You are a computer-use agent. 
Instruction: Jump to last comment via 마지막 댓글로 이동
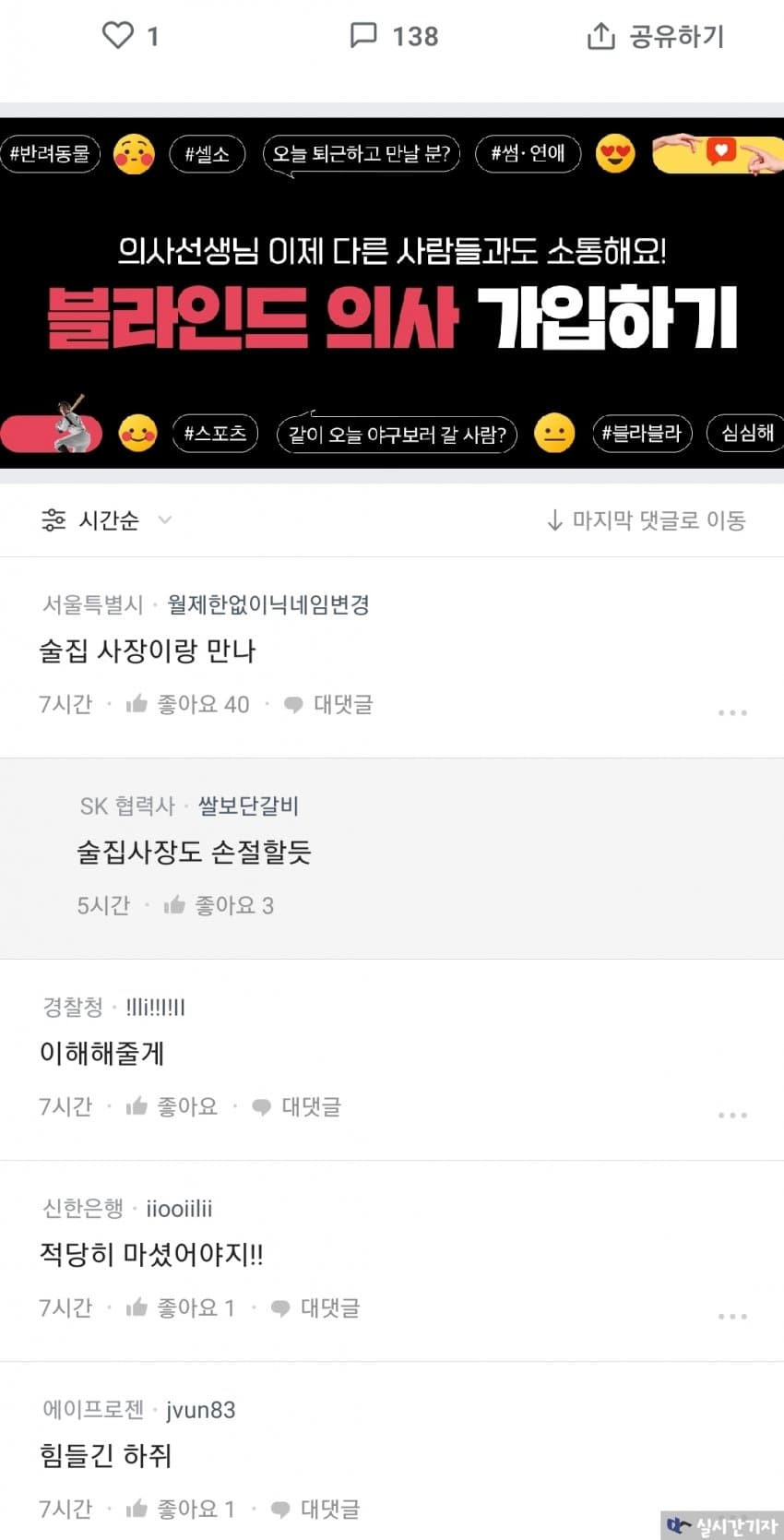click(646, 520)
